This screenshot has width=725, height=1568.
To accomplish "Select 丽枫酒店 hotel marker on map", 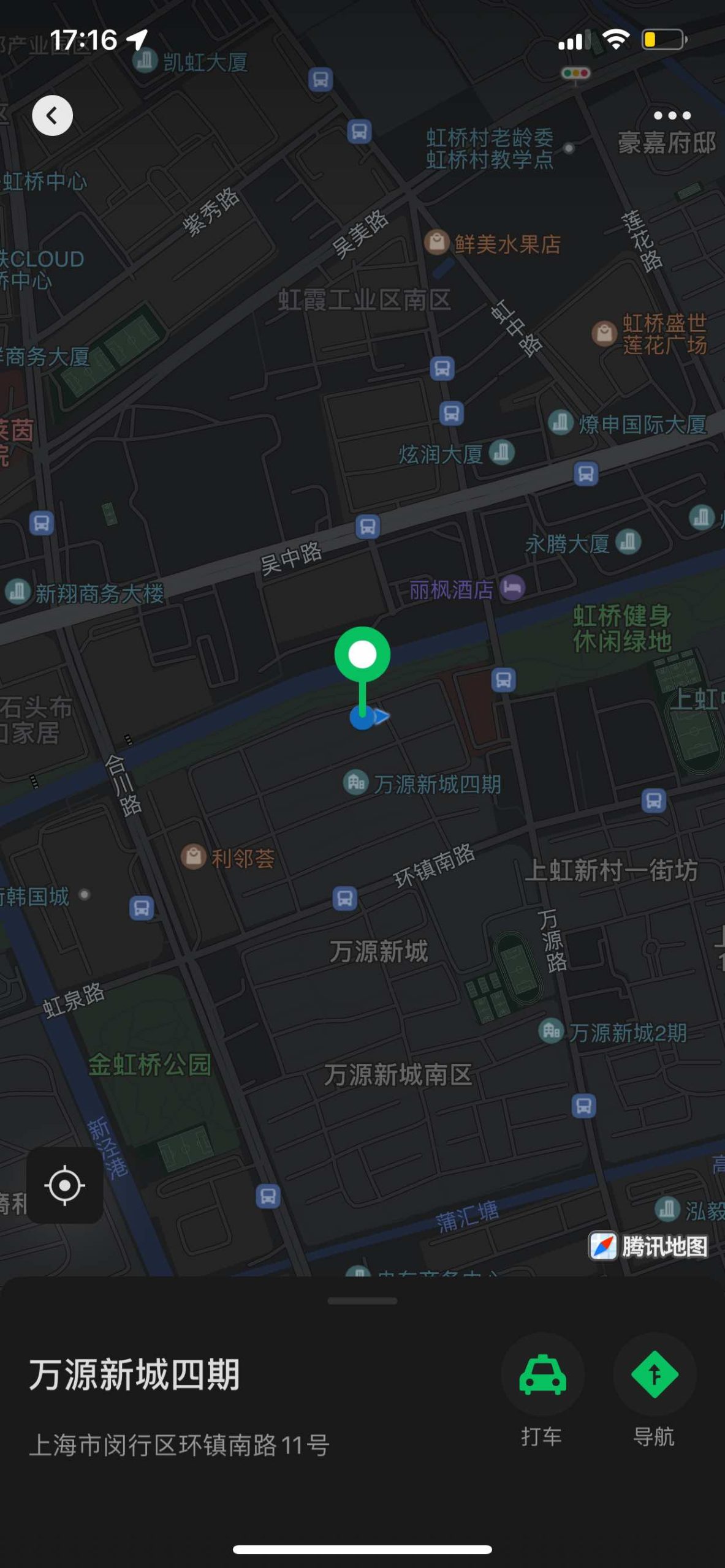I will [512, 588].
